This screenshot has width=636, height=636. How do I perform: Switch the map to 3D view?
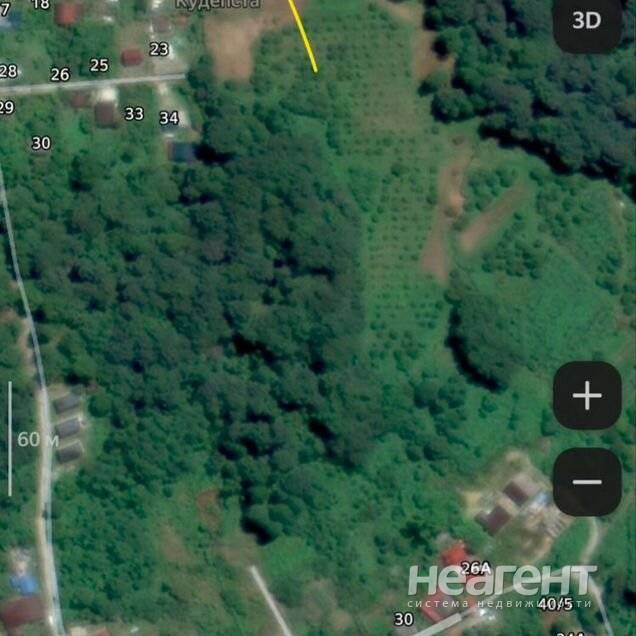pyautogui.click(x=587, y=20)
